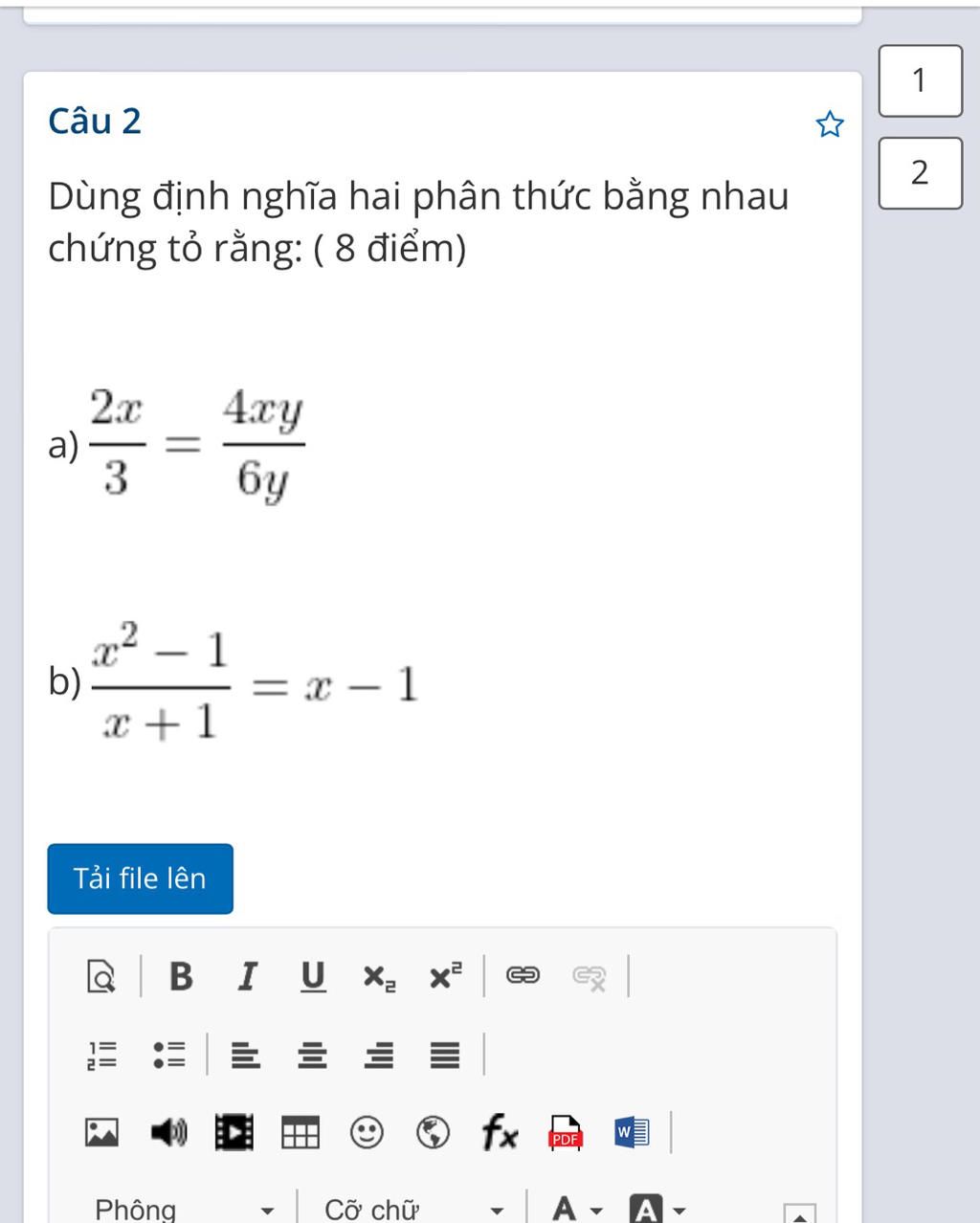Open the emoji picker
Image resolution: width=980 pixels, height=1223 pixels.
pyautogui.click(x=367, y=1133)
